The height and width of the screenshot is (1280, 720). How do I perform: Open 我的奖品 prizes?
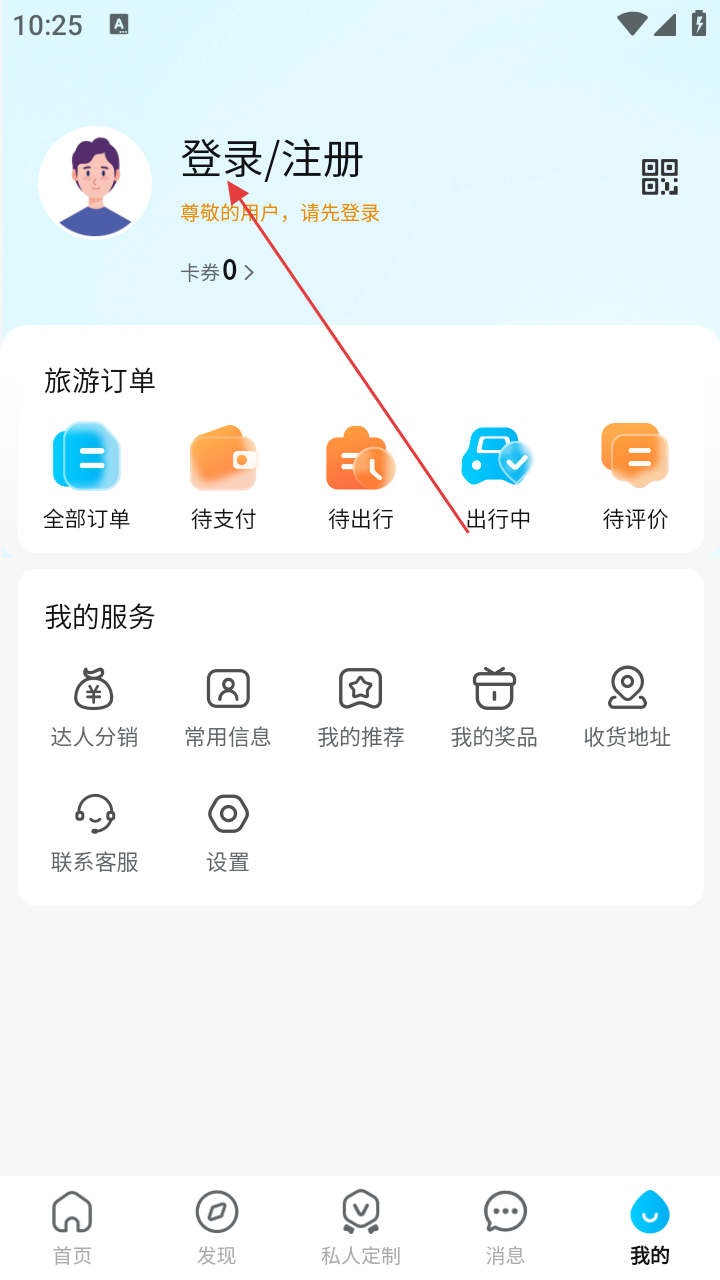pyautogui.click(x=494, y=707)
